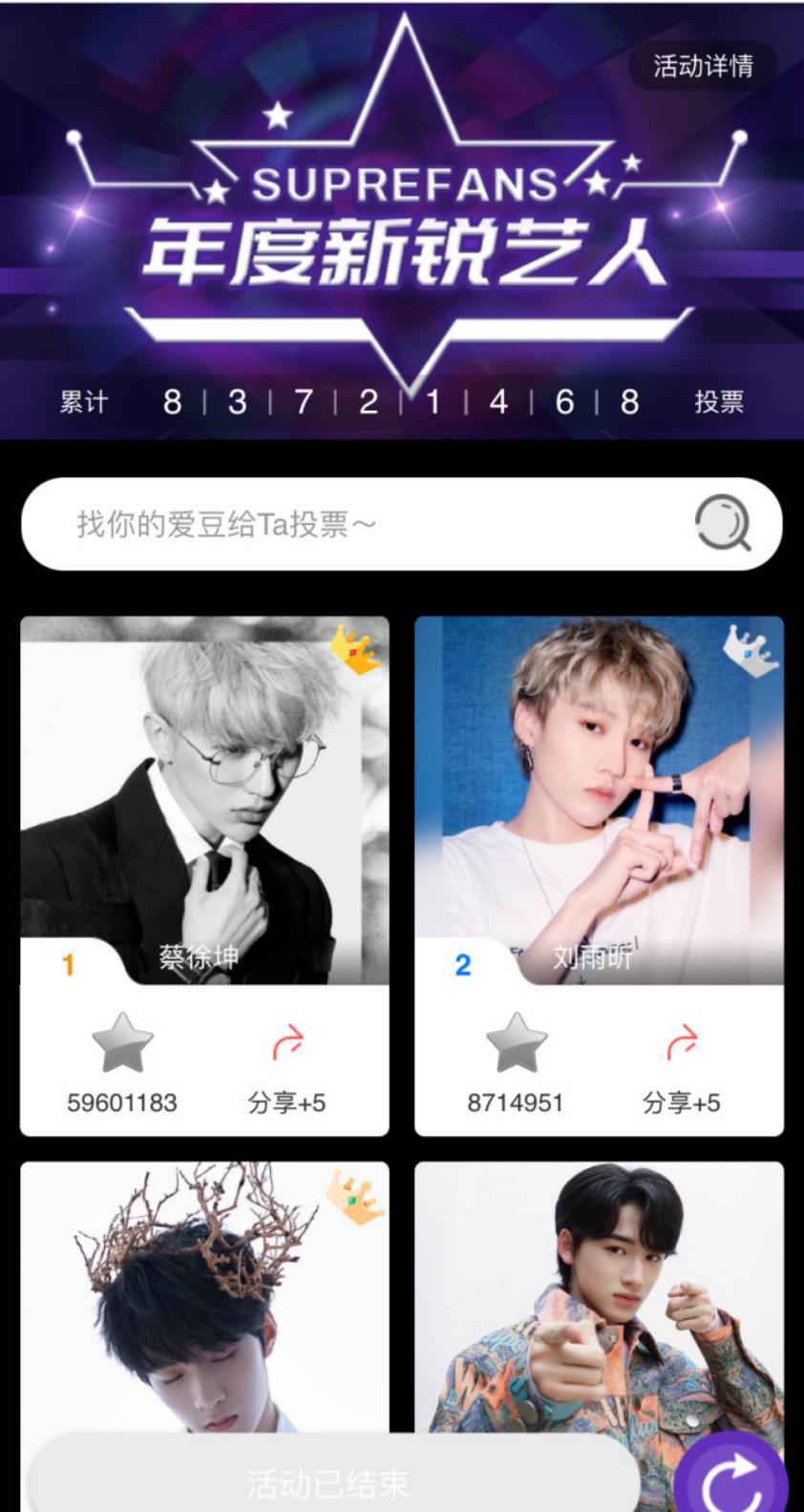Open 活动详情 activity details
The height and width of the screenshot is (1512, 804).
tap(703, 66)
